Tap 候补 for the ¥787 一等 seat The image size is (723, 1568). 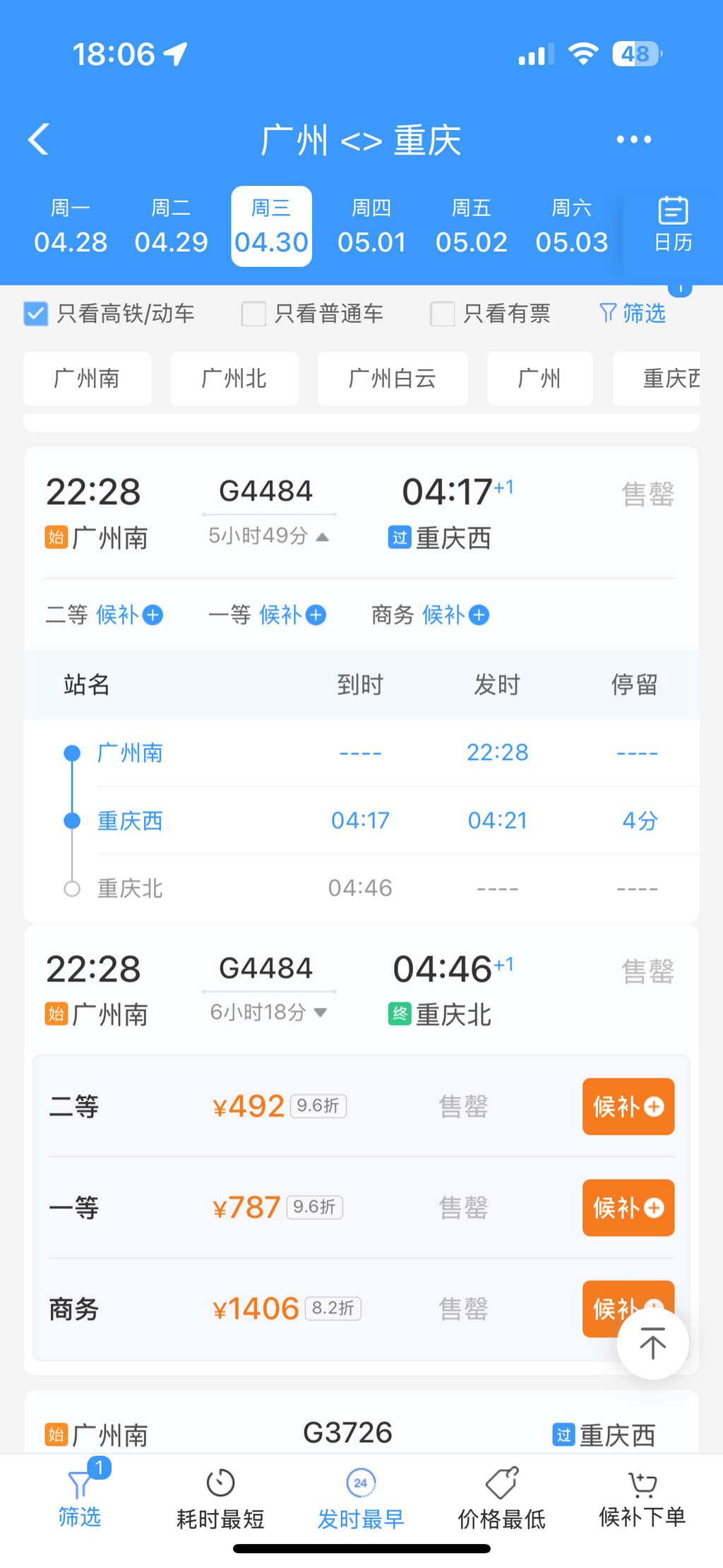628,1208
